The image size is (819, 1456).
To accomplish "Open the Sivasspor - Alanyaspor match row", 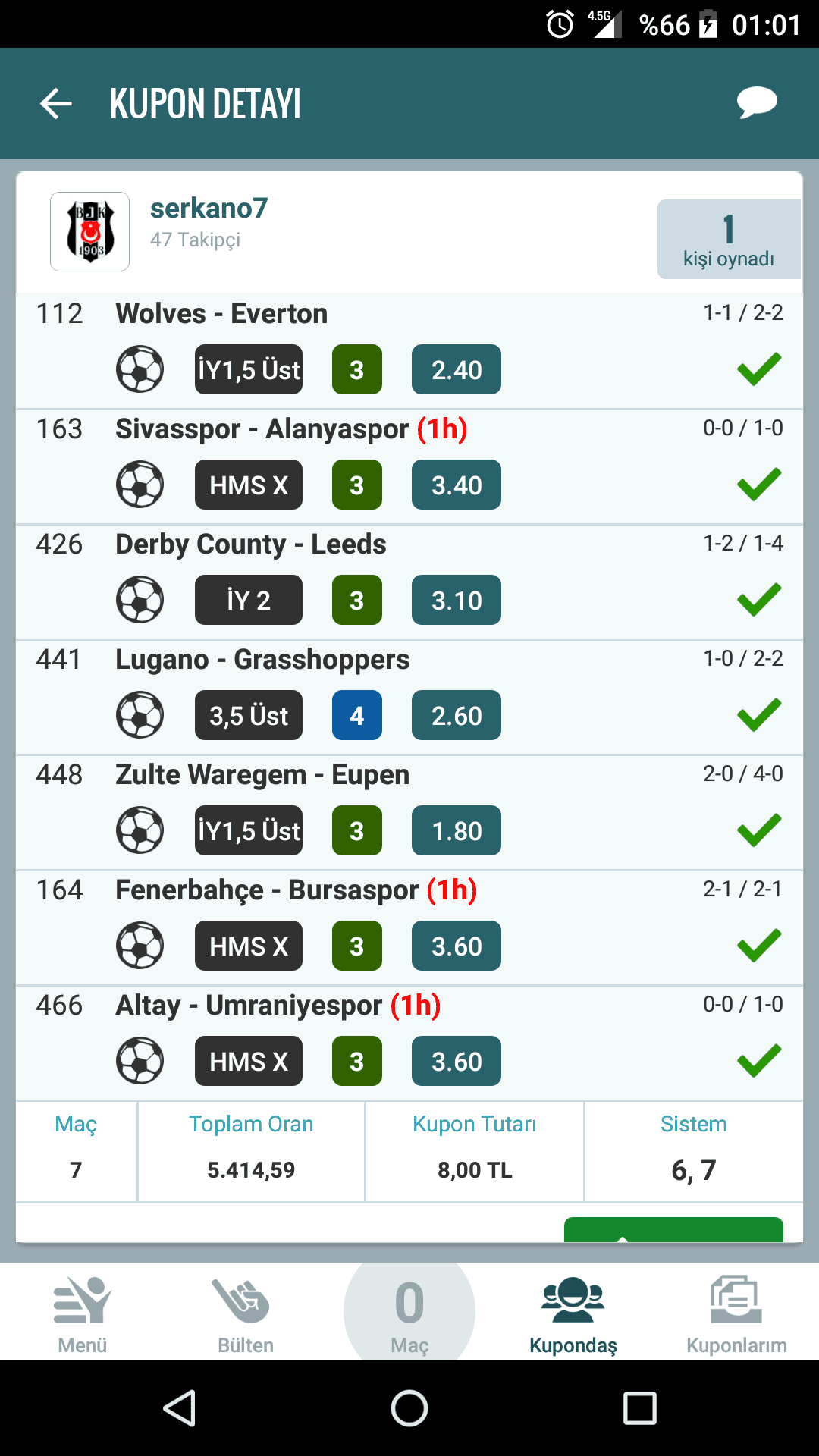I will coord(409,466).
